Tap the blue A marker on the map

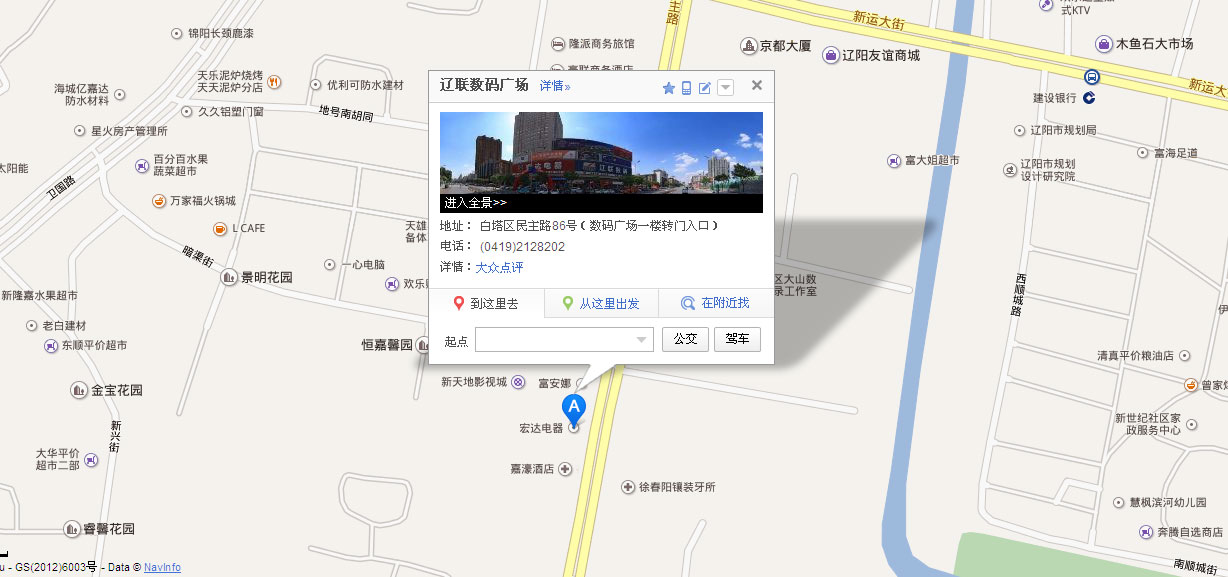click(574, 408)
